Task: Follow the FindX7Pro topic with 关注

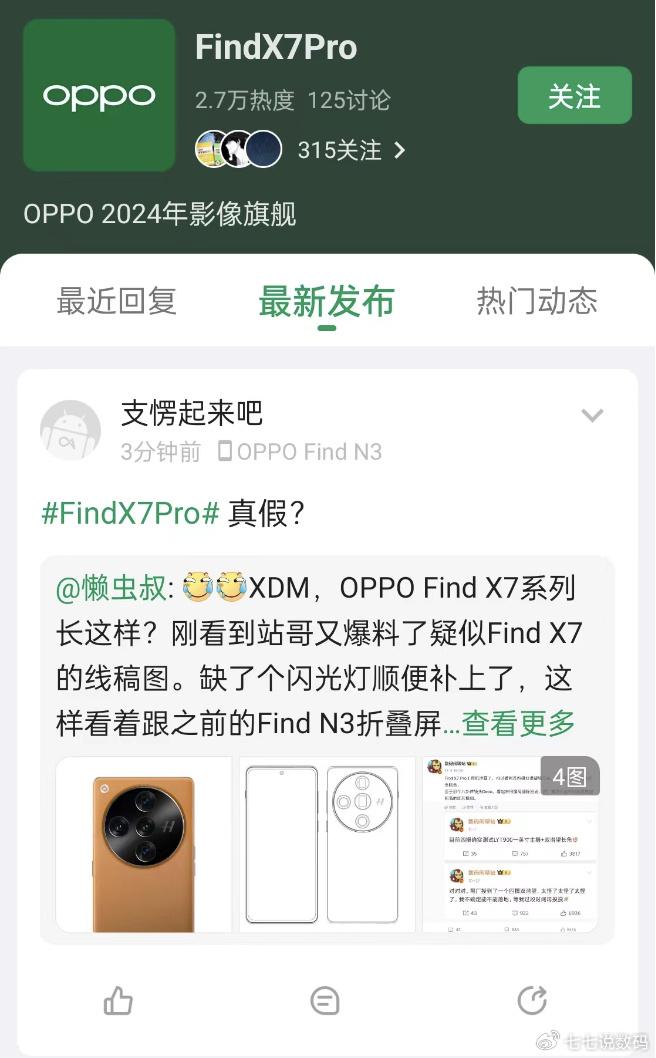Action: click(574, 96)
